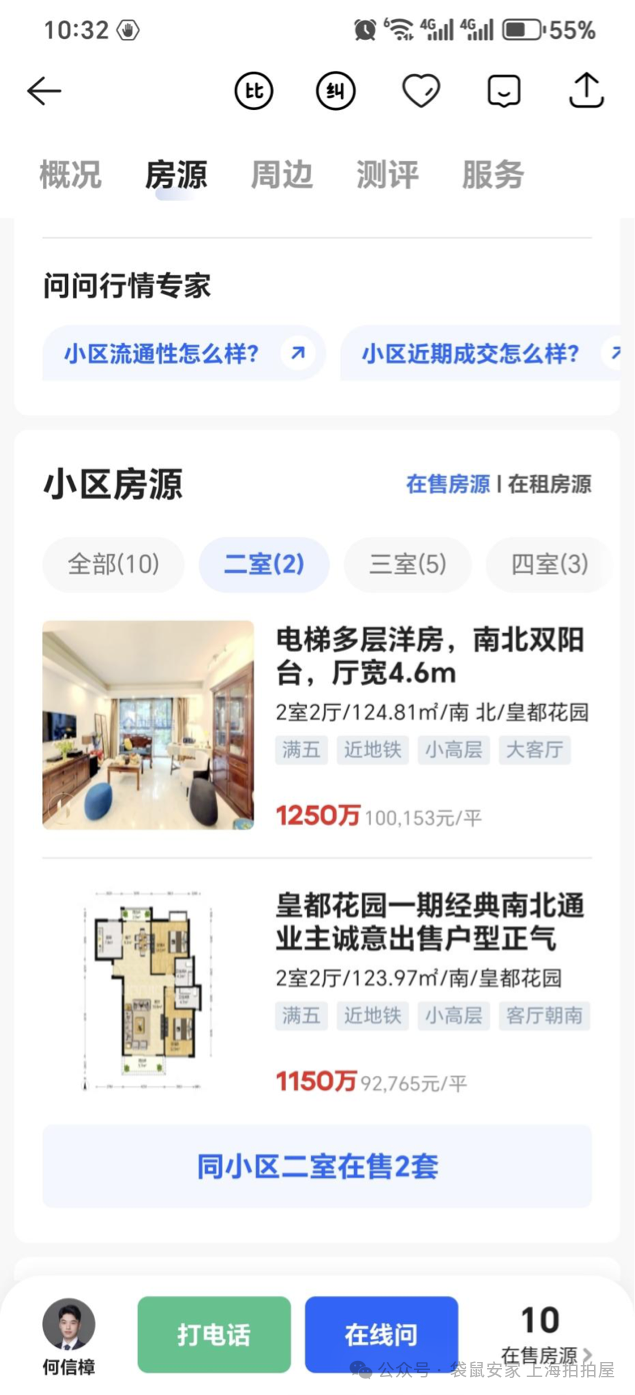
Task: Open the message icon in the top bar
Action: point(504,91)
